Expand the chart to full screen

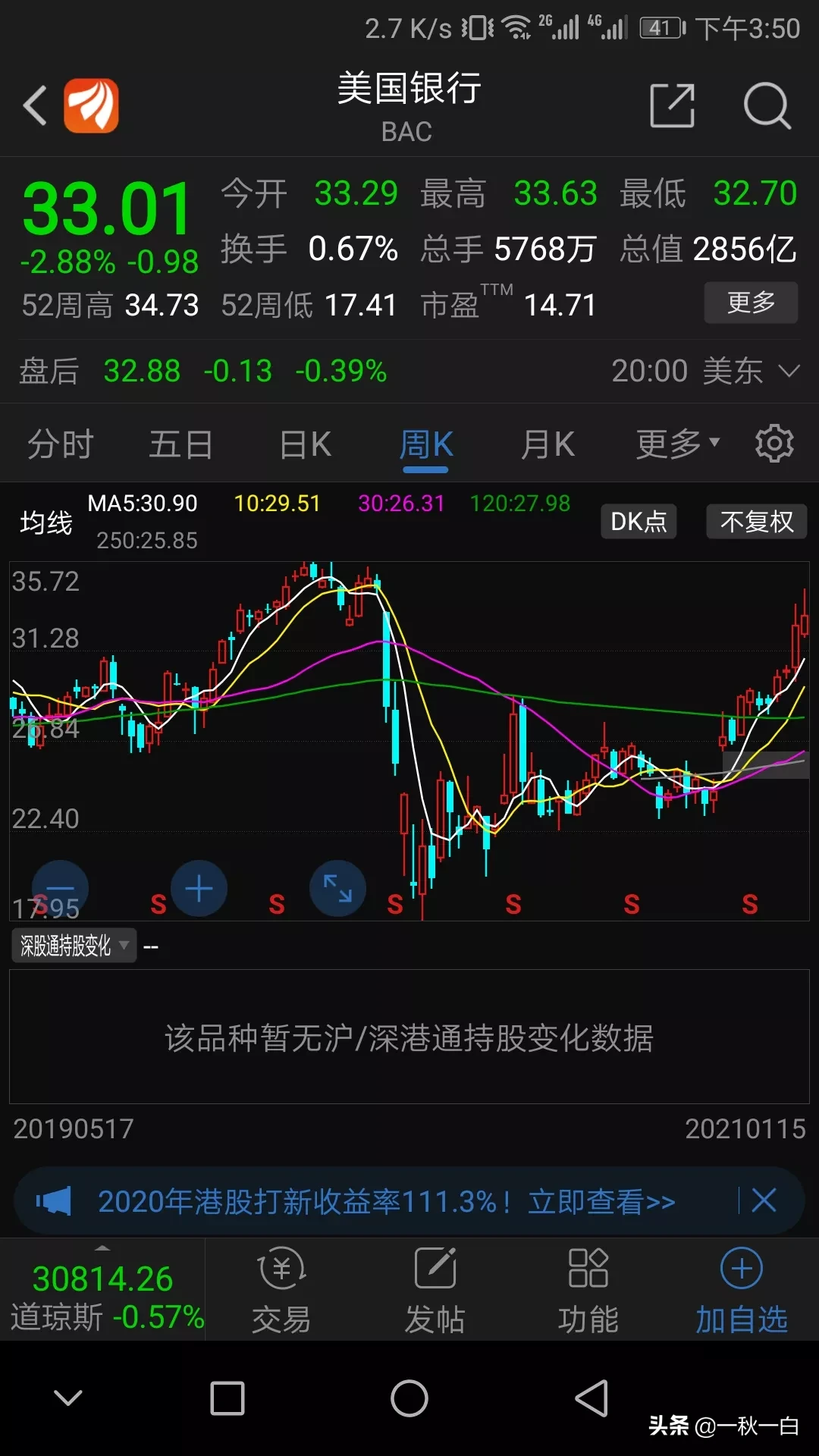pos(337,888)
